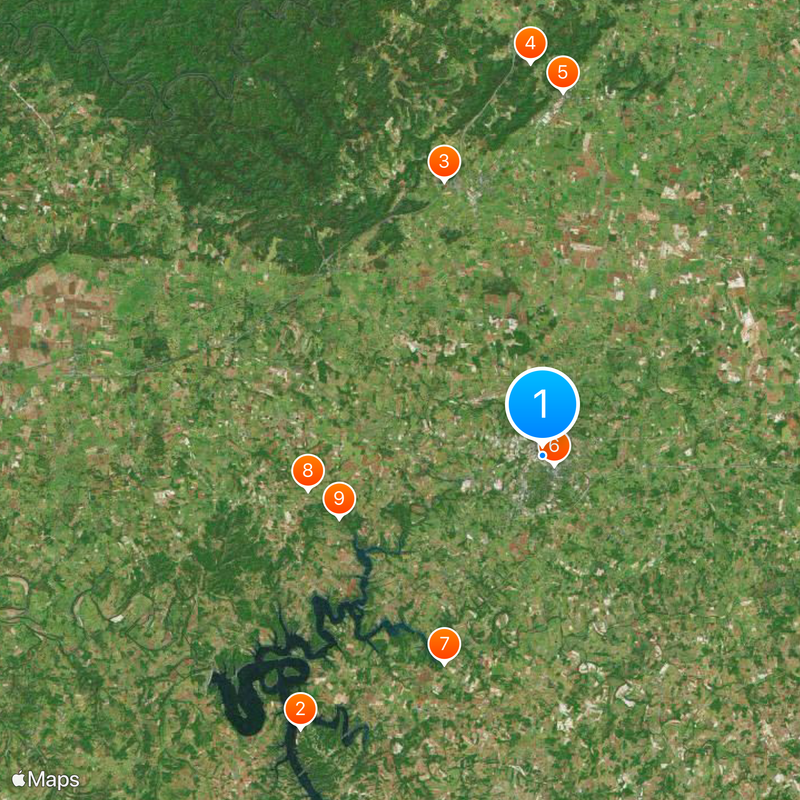Screen dimensions: 800x800
Task: Open map pin number 7
Action: 444,644
